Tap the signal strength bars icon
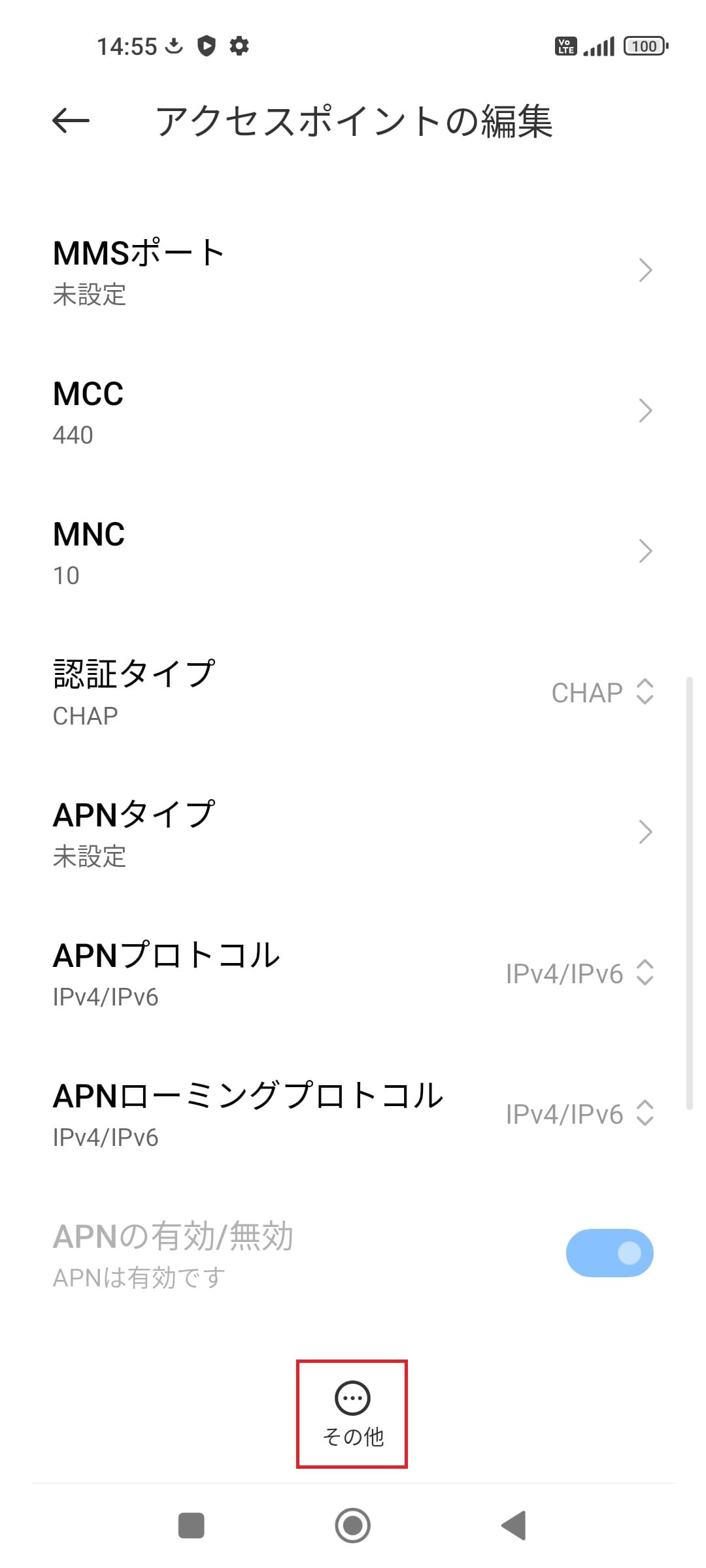The width and height of the screenshot is (706, 1568). pyautogui.click(x=599, y=46)
